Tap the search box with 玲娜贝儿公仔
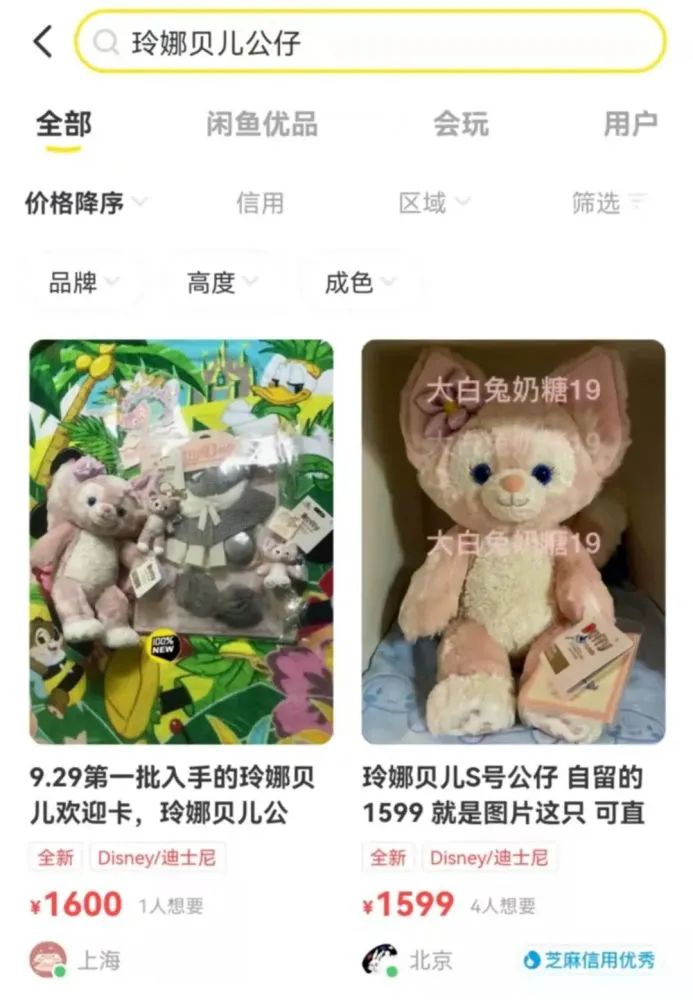This screenshot has height=1000, width=693. coord(370,42)
